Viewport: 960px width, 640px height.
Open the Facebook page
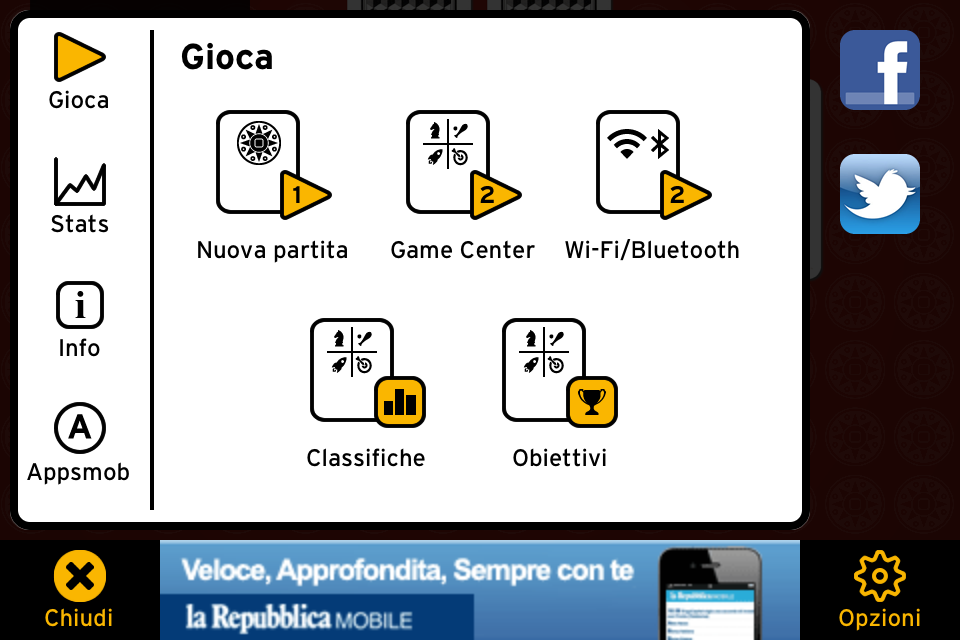[x=879, y=70]
